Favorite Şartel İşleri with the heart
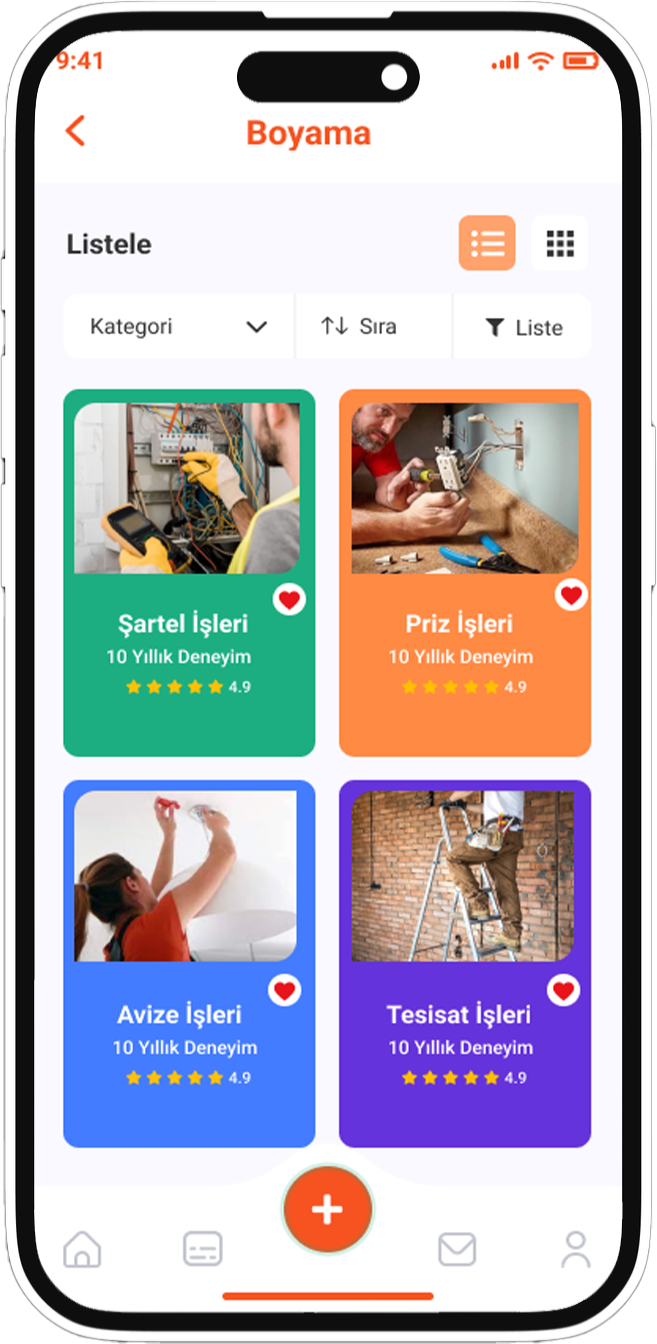 coord(289,600)
